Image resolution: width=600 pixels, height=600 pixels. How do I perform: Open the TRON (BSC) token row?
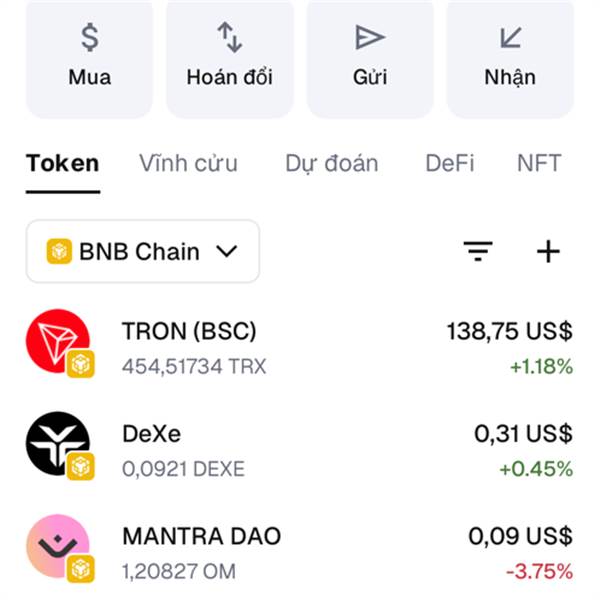tap(300, 347)
